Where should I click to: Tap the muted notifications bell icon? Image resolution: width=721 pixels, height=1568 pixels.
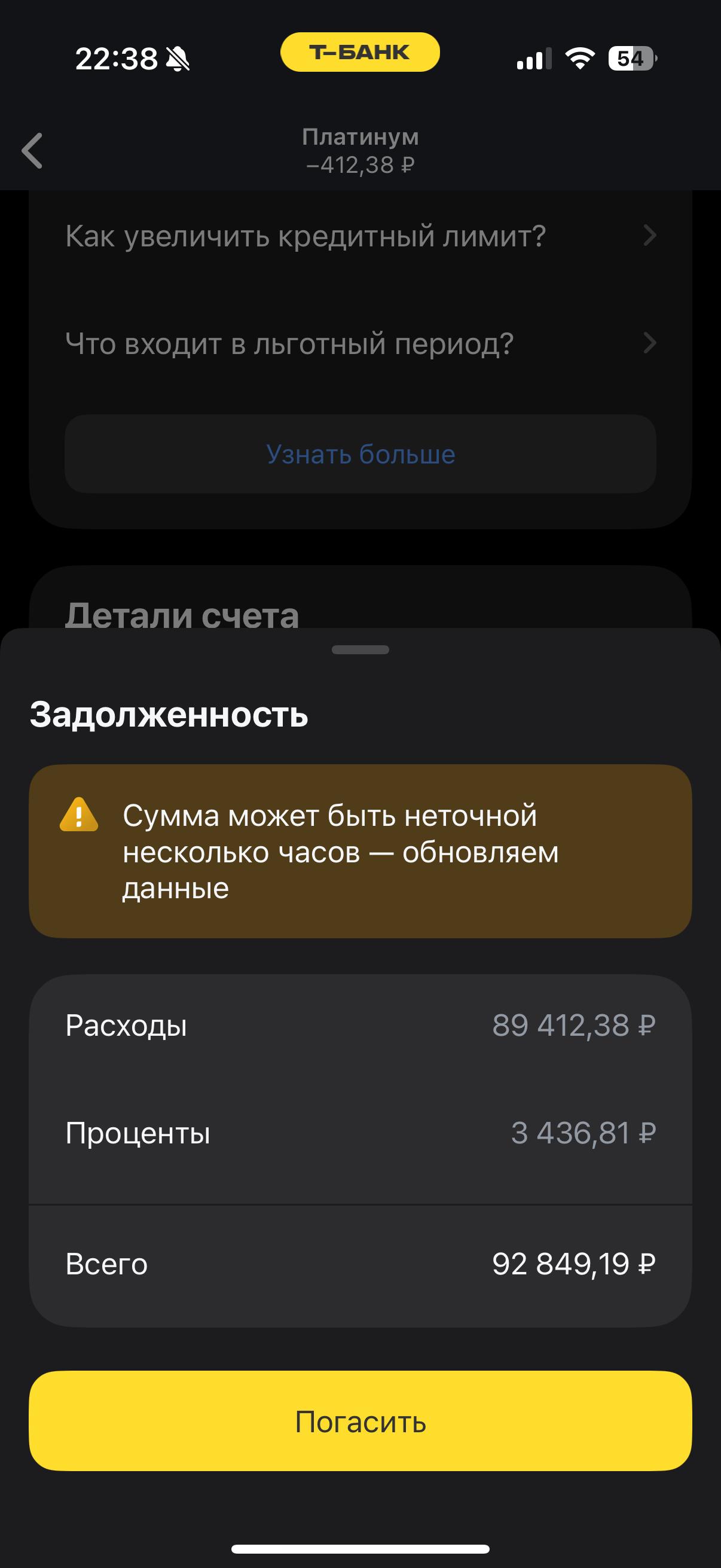pos(177,59)
